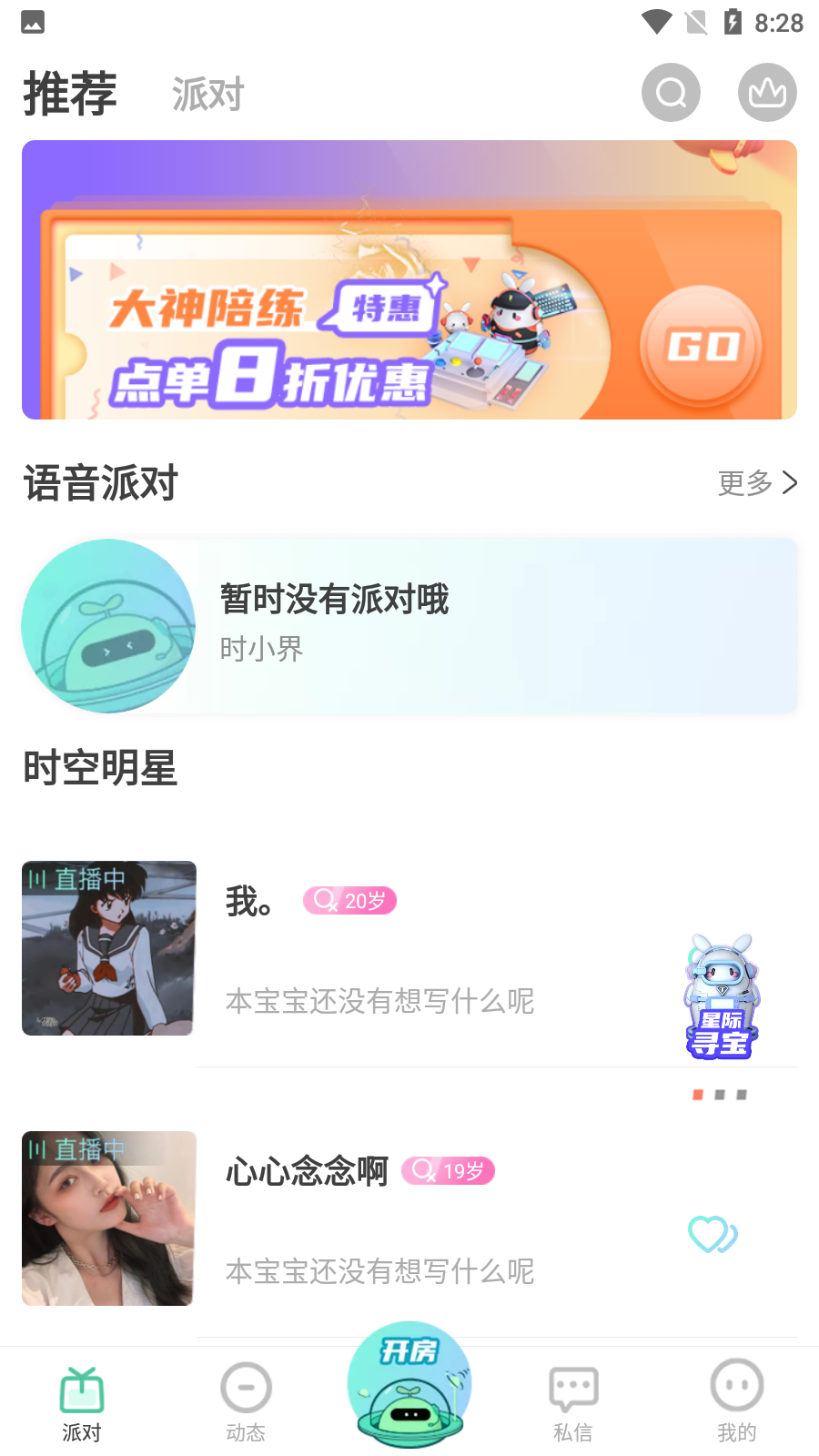The width and height of the screenshot is (819, 1456).
Task: Tap the 星际寻宝 treasure hunt icon
Action: pyautogui.click(x=721, y=997)
